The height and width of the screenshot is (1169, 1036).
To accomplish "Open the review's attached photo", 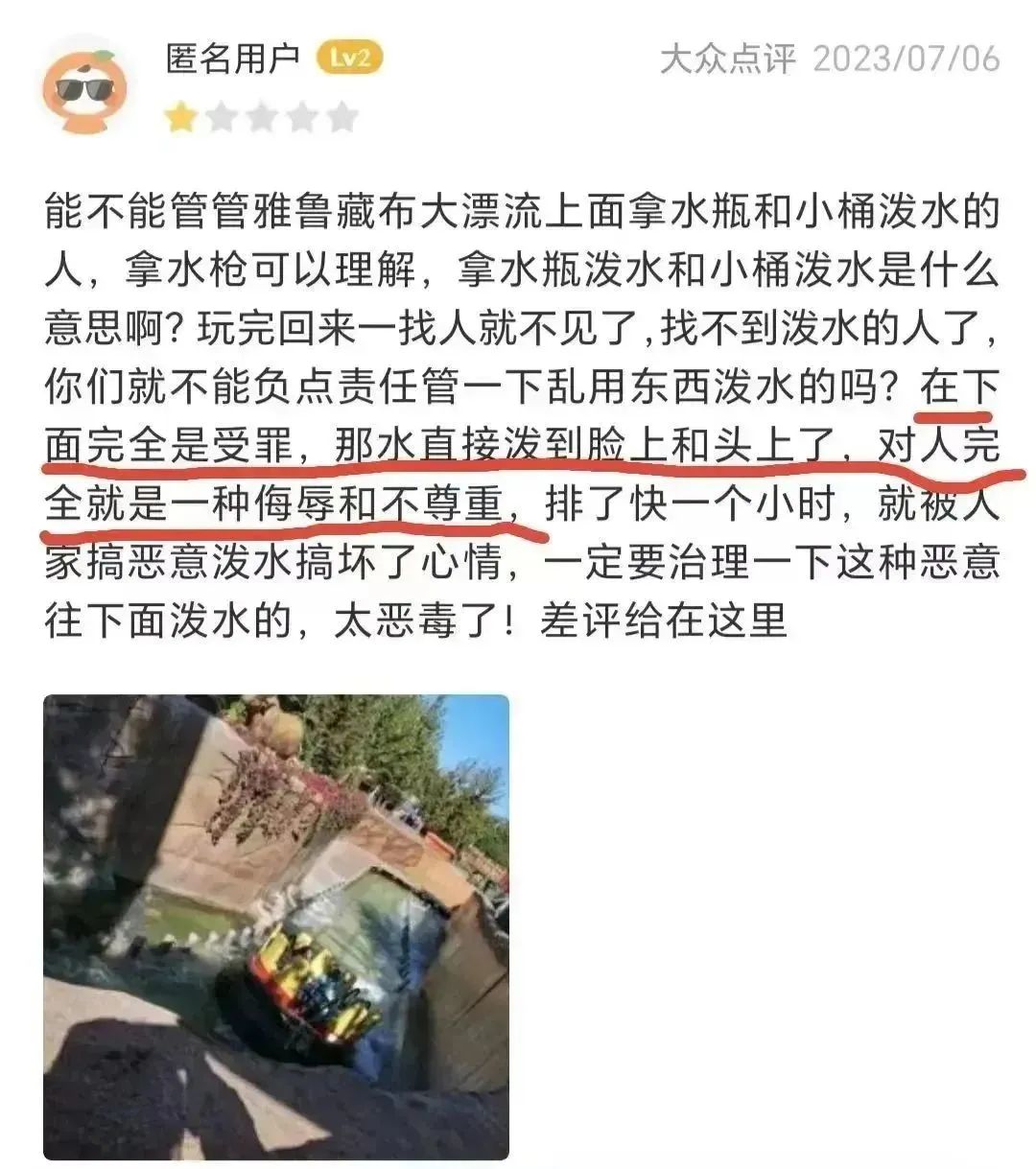I will pyautogui.click(x=276, y=926).
